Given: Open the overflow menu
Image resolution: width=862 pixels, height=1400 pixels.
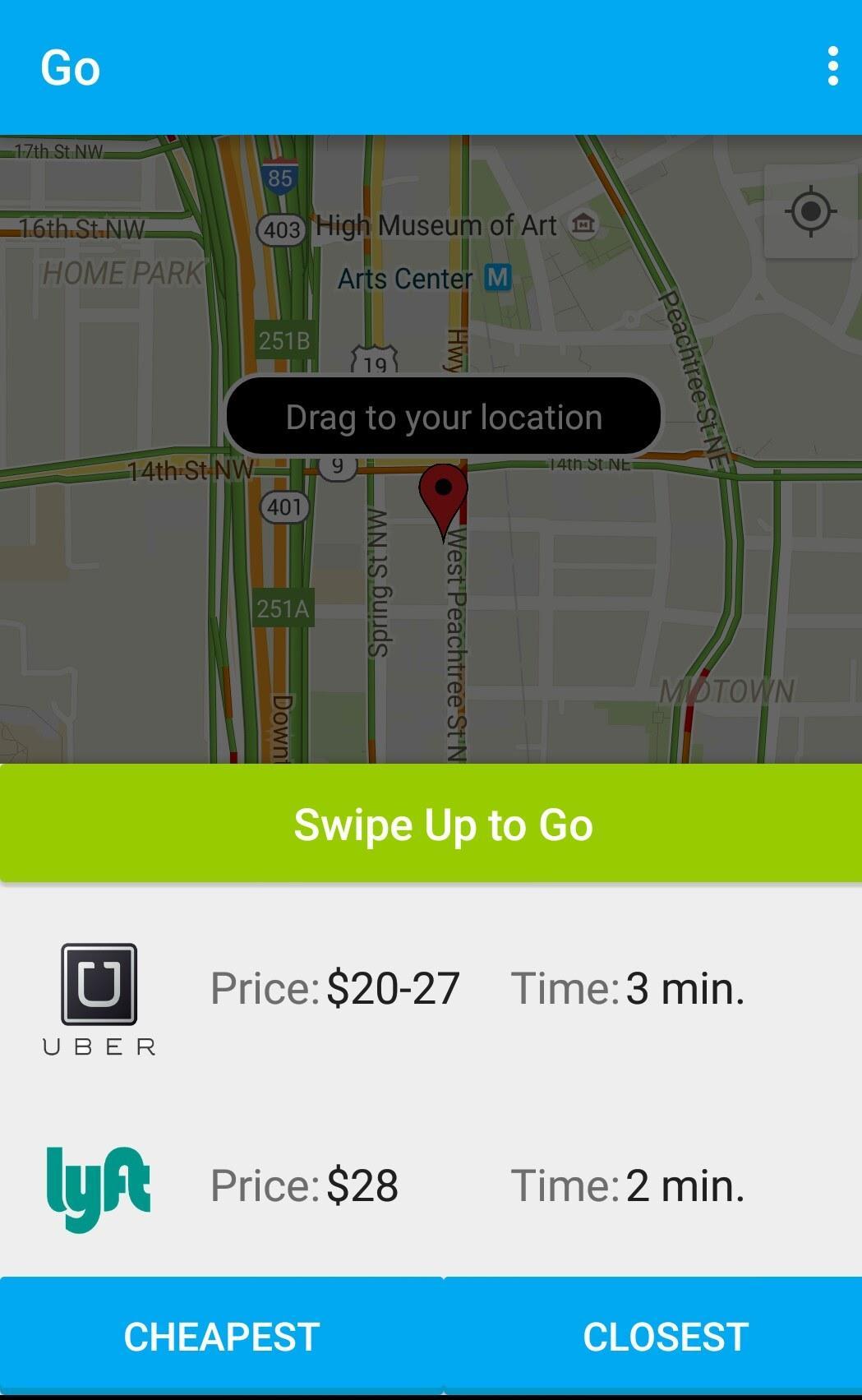Looking at the screenshot, I should (832, 67).
